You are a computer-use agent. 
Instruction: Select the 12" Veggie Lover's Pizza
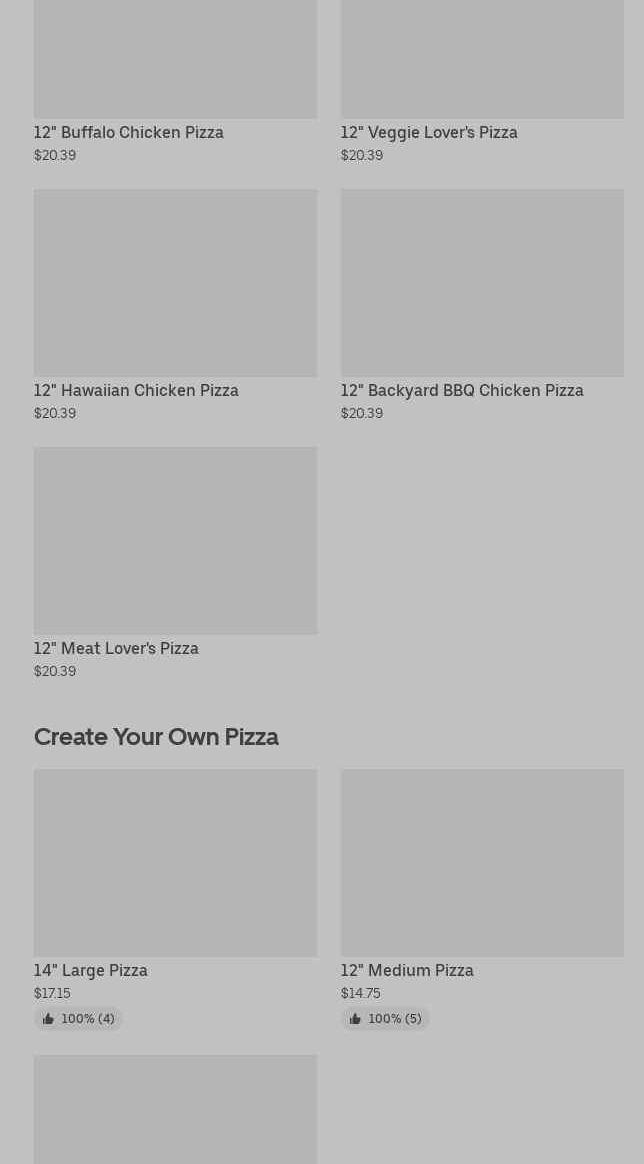[482, 82]
